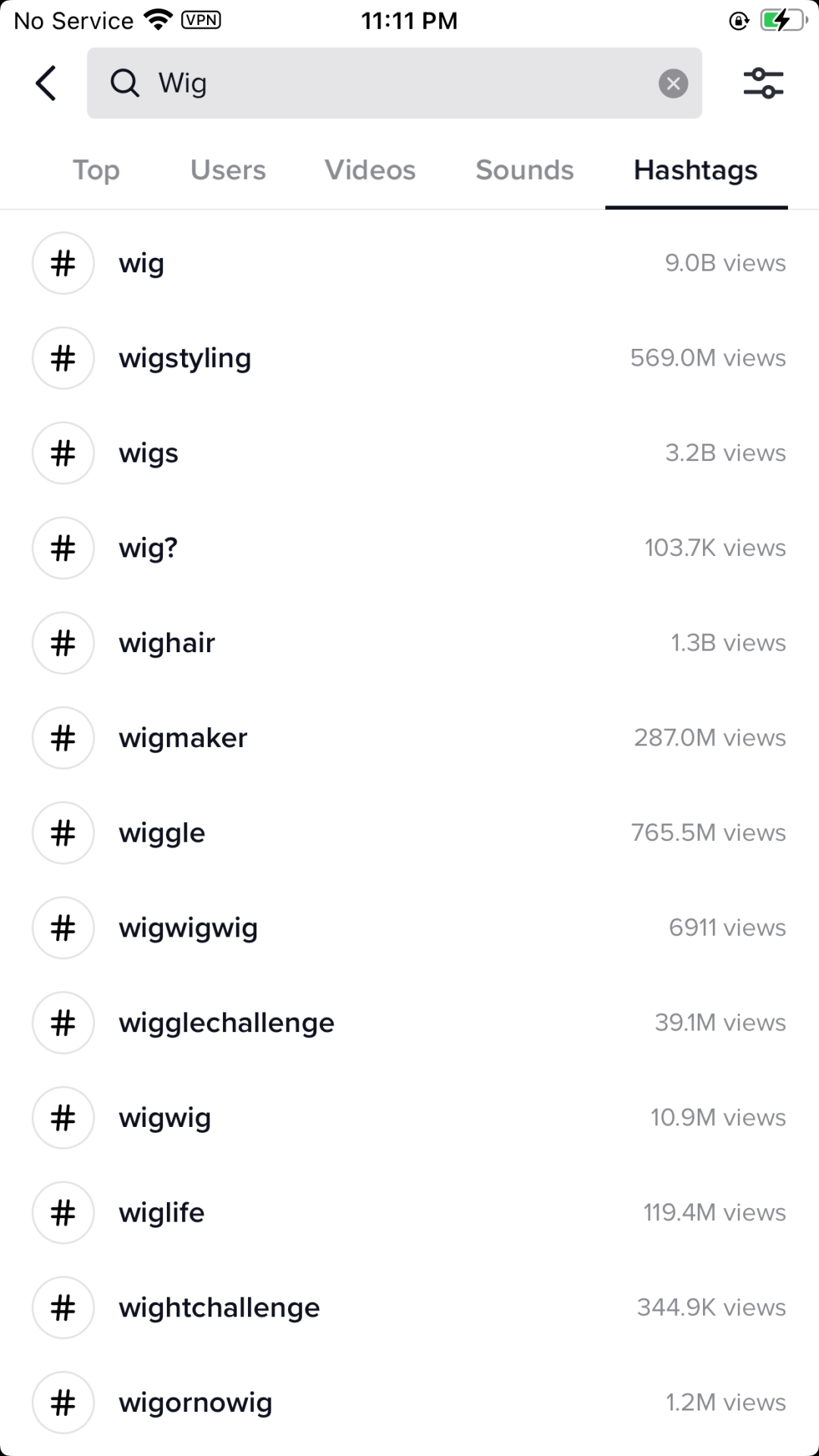819x1456 pixels.
Task: Switch to the Users tab
Action: coord(227,170)
